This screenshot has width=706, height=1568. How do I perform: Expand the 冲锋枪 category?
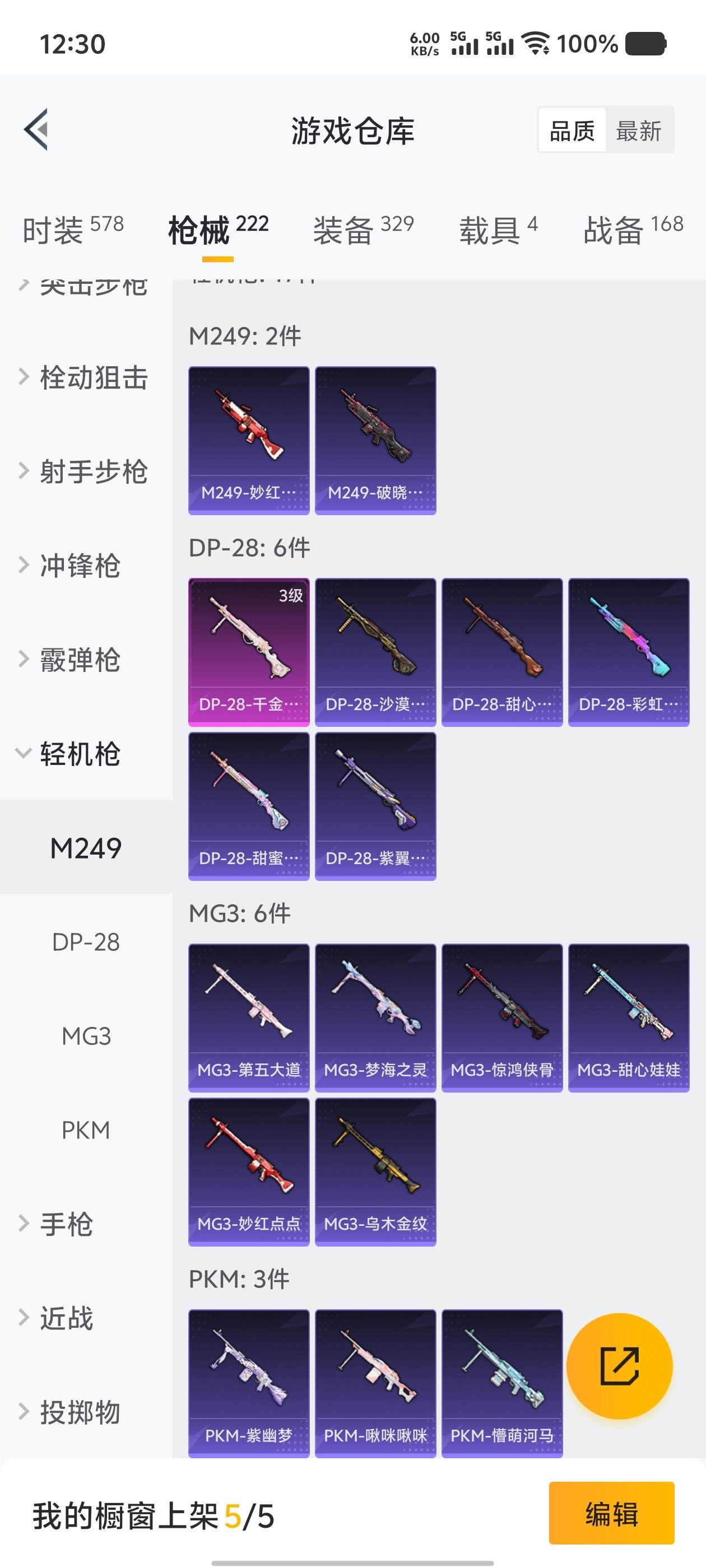(79, 566)
